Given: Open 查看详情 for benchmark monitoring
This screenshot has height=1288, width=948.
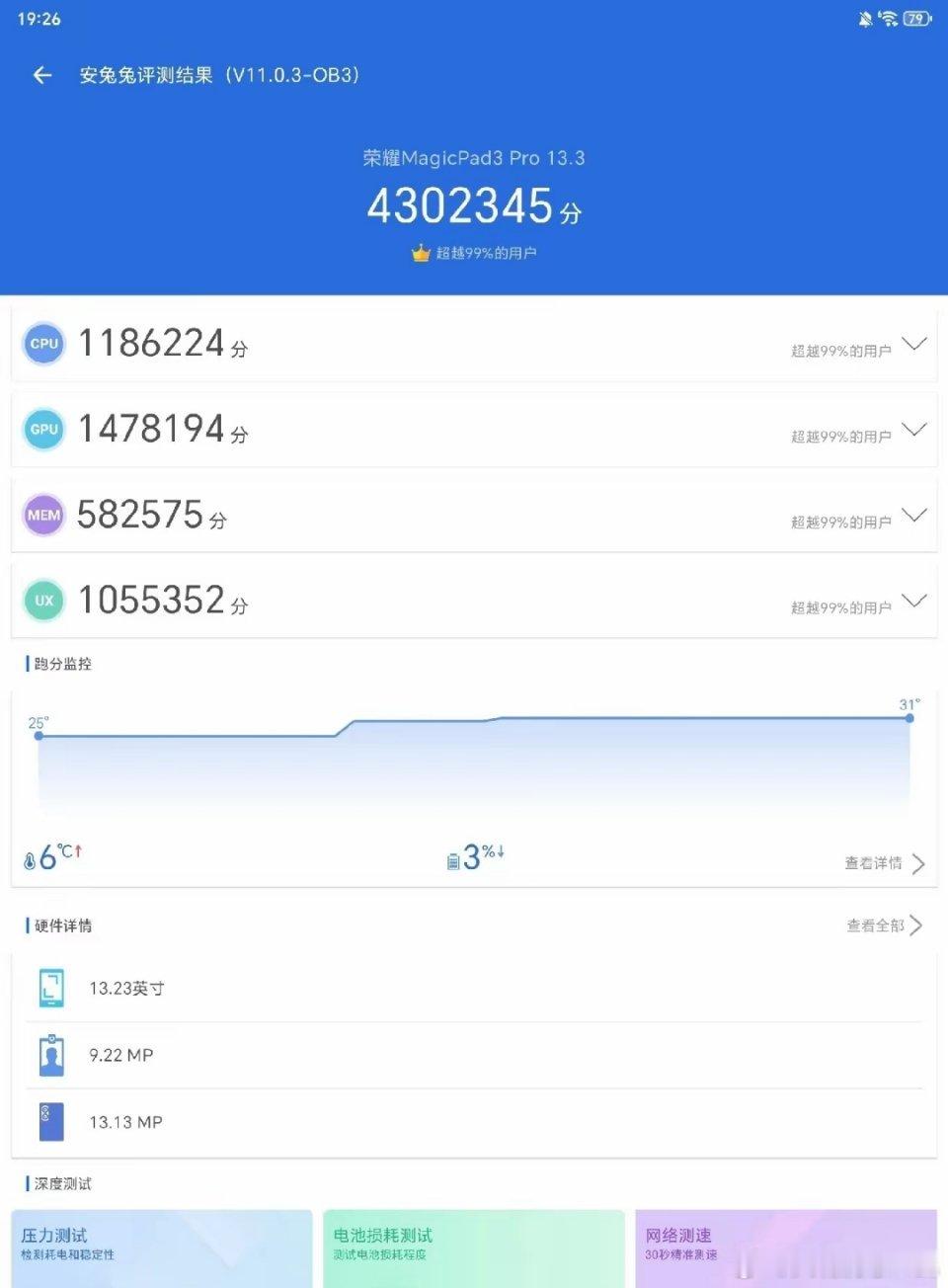Looking at the screenshot, I should tap(884, 863).
